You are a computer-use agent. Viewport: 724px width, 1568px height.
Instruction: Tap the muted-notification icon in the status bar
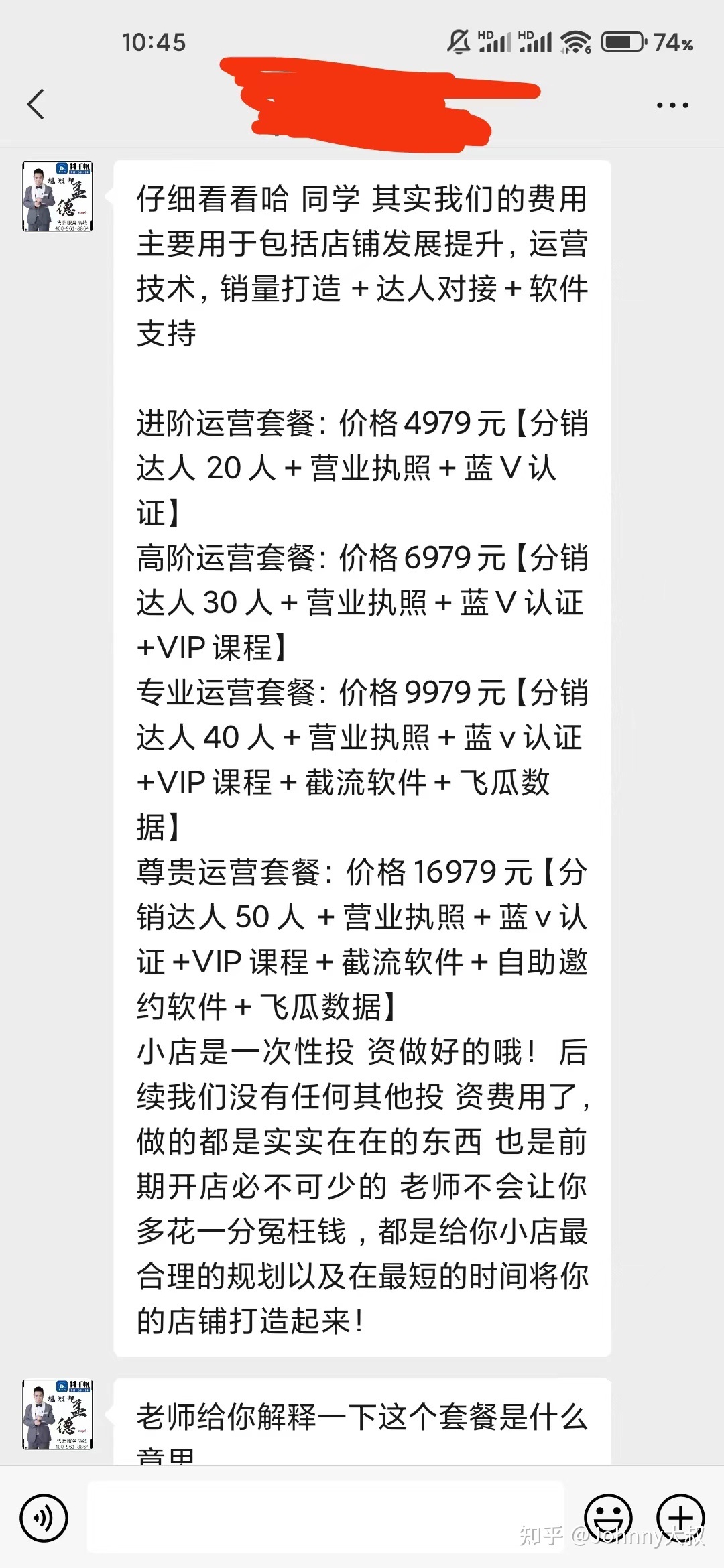(459, 42)
